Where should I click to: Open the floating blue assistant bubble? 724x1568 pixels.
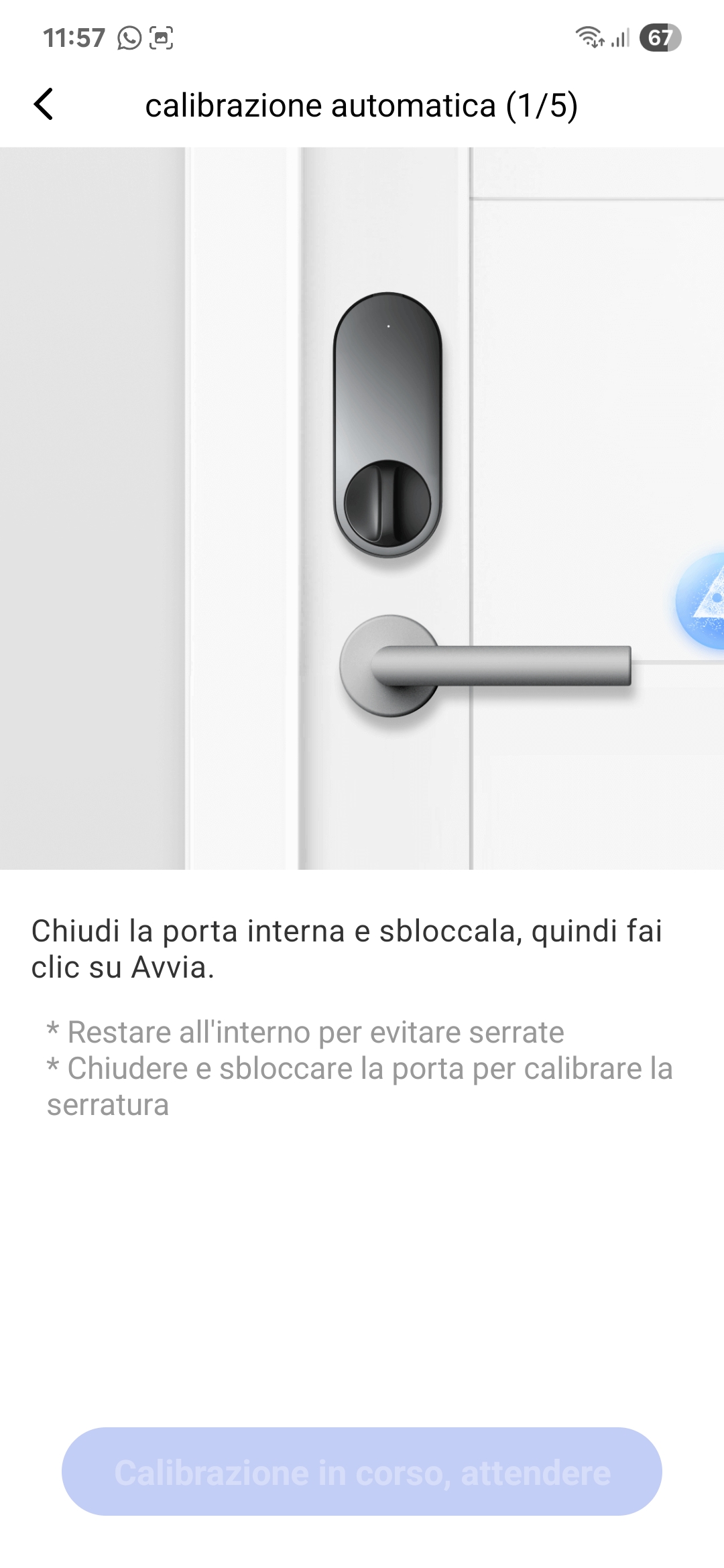click(704, 600)
